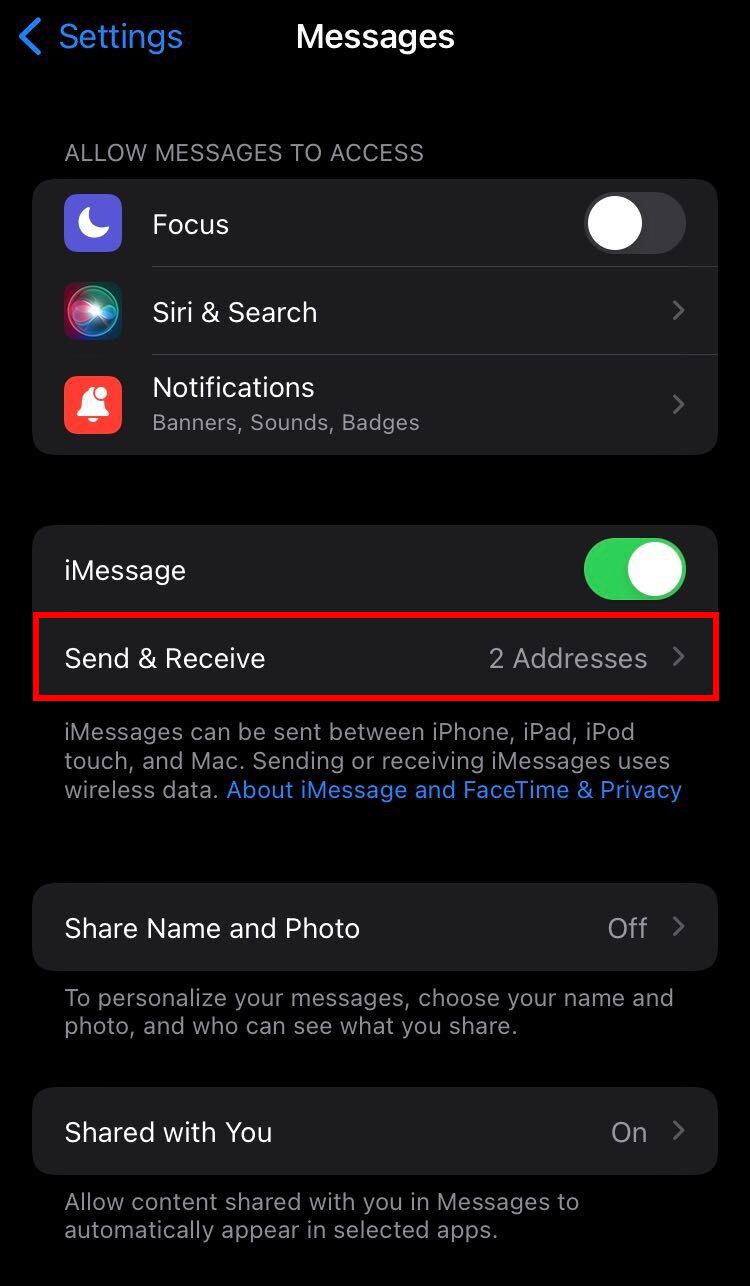
Task: Open Shared with You settings
Action: (x=375, y=1132)
